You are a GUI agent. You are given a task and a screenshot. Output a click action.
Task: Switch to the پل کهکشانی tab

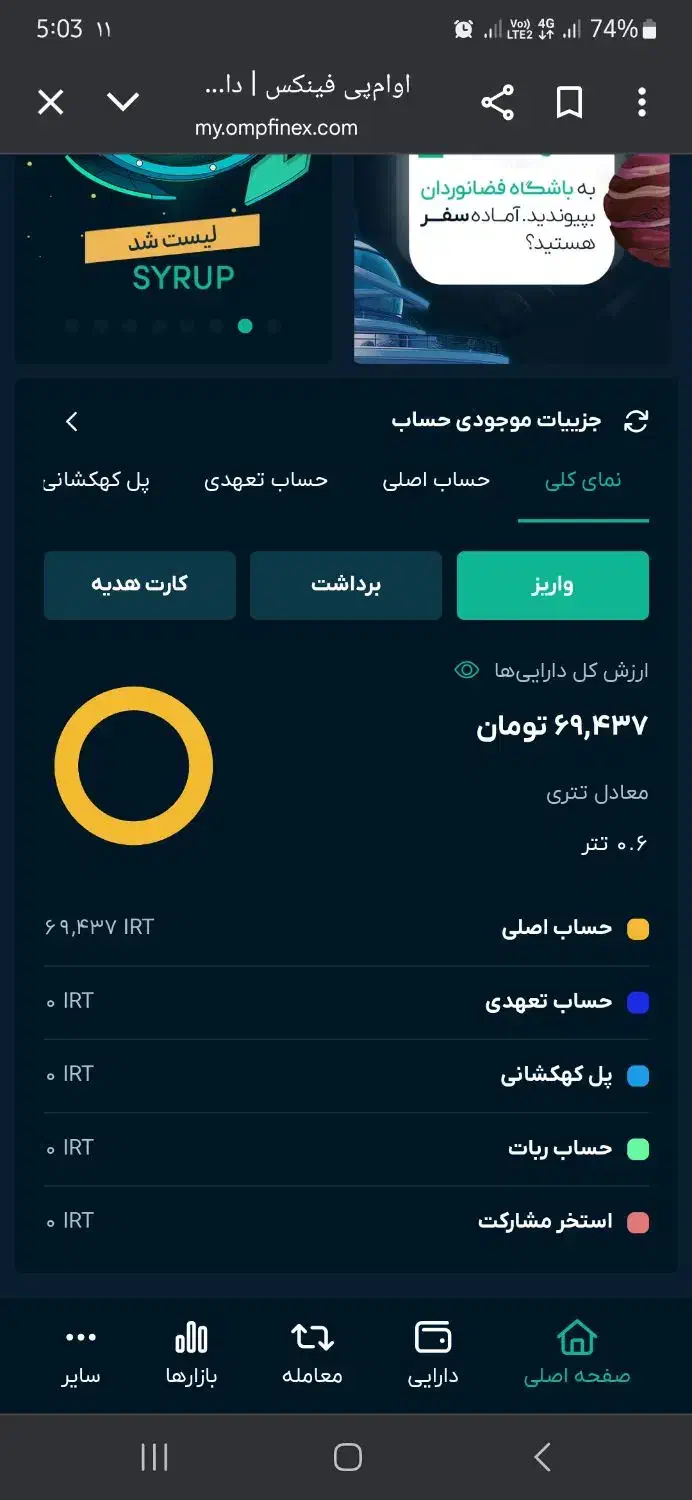point(96,480)
